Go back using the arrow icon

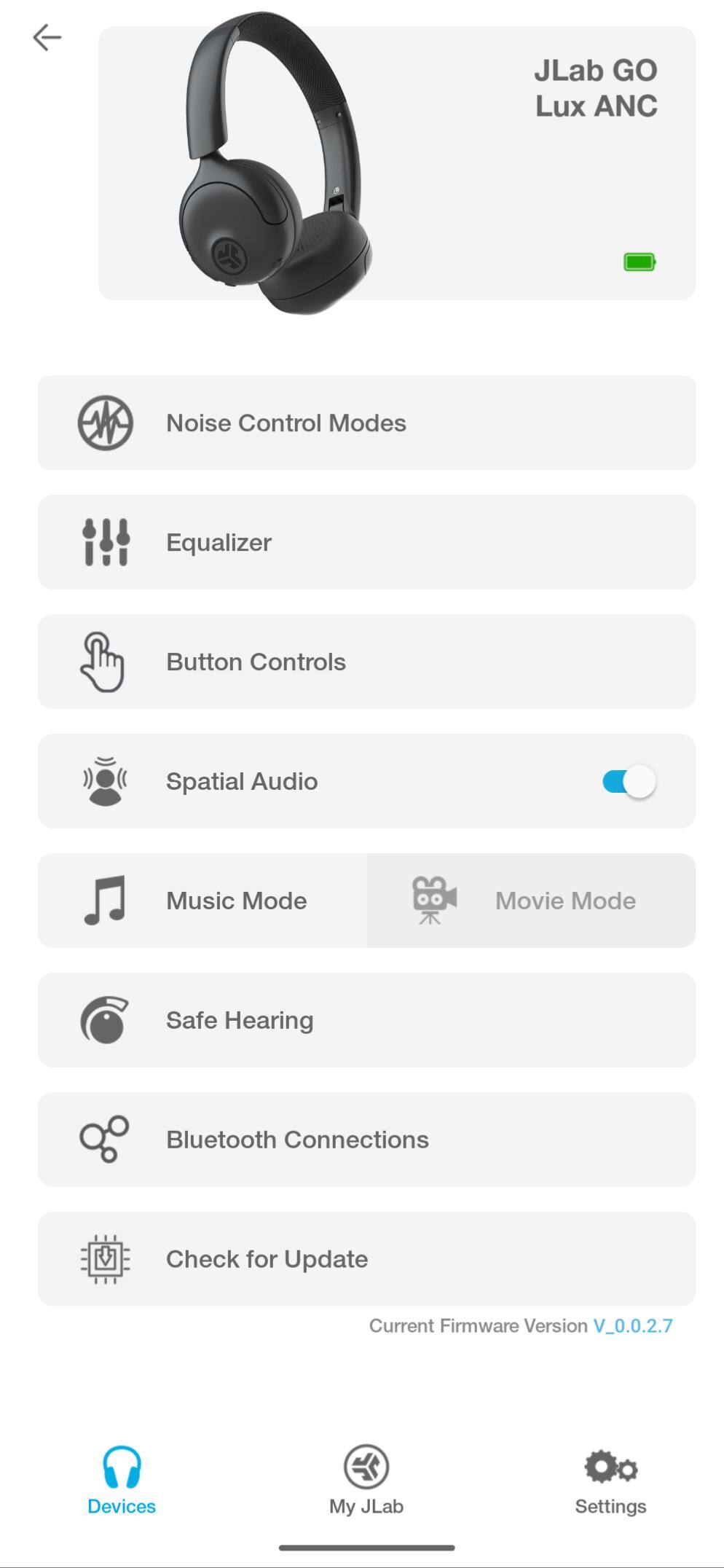(47, 37)
